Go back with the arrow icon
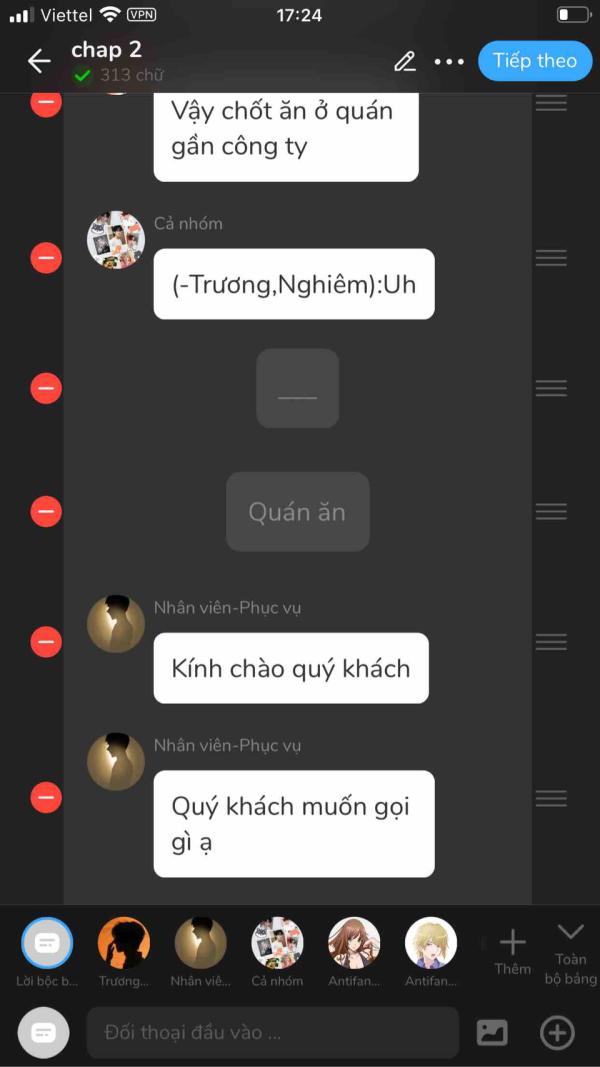600x1067 pixels. 39,61
